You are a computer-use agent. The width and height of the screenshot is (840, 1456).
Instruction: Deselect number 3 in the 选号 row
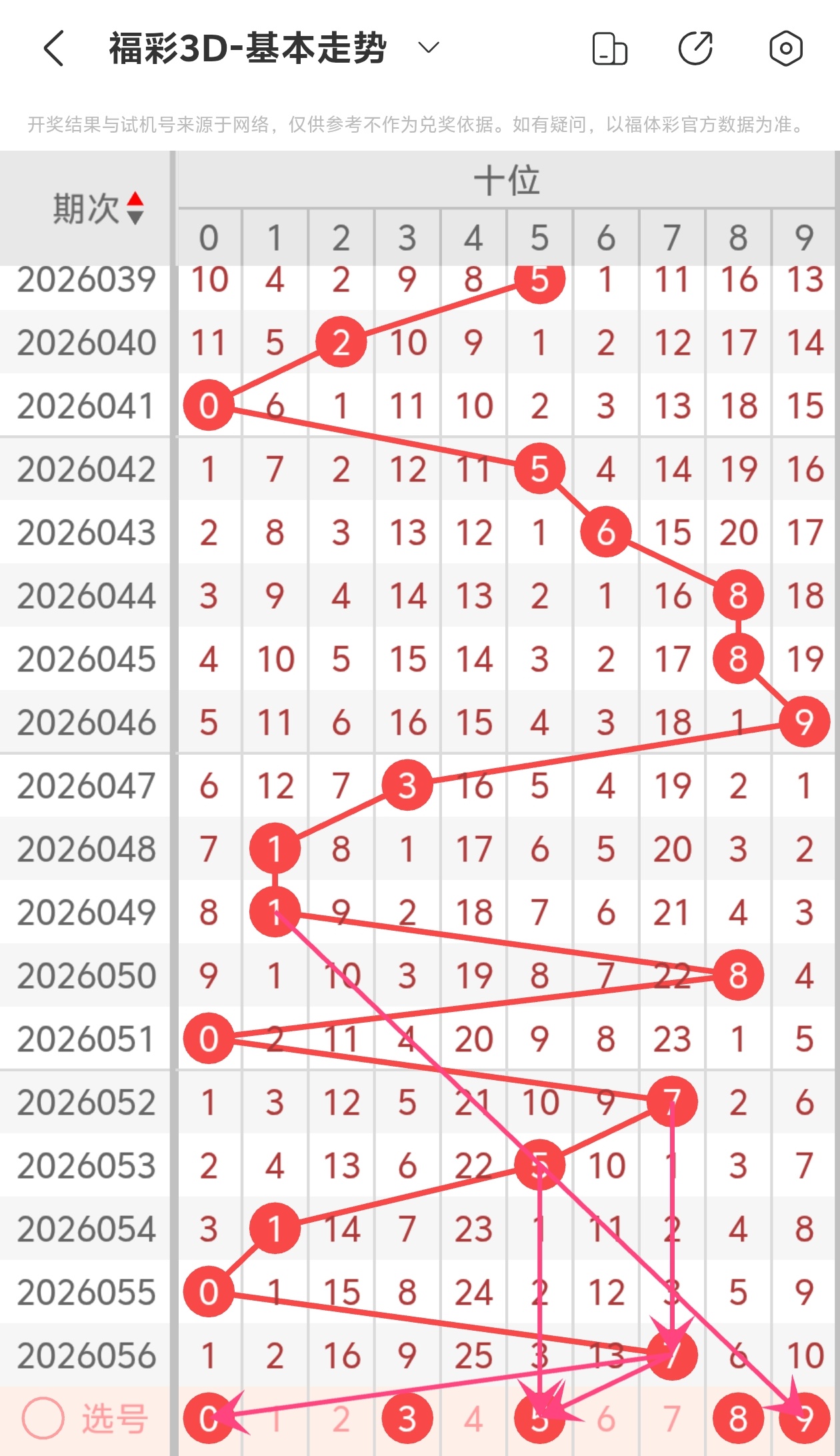407,1419
